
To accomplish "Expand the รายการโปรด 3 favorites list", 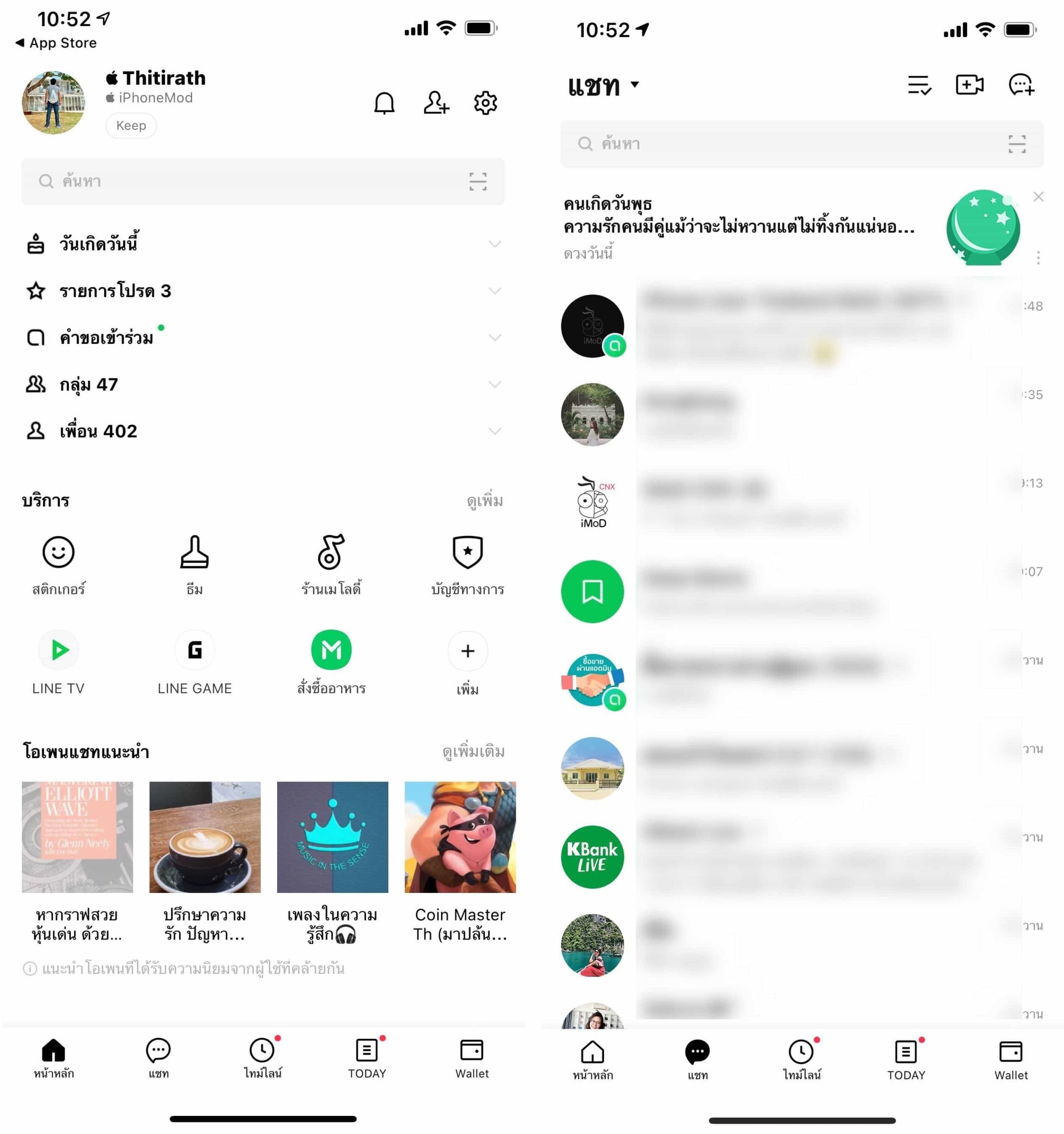I will (x=262, y=291).
